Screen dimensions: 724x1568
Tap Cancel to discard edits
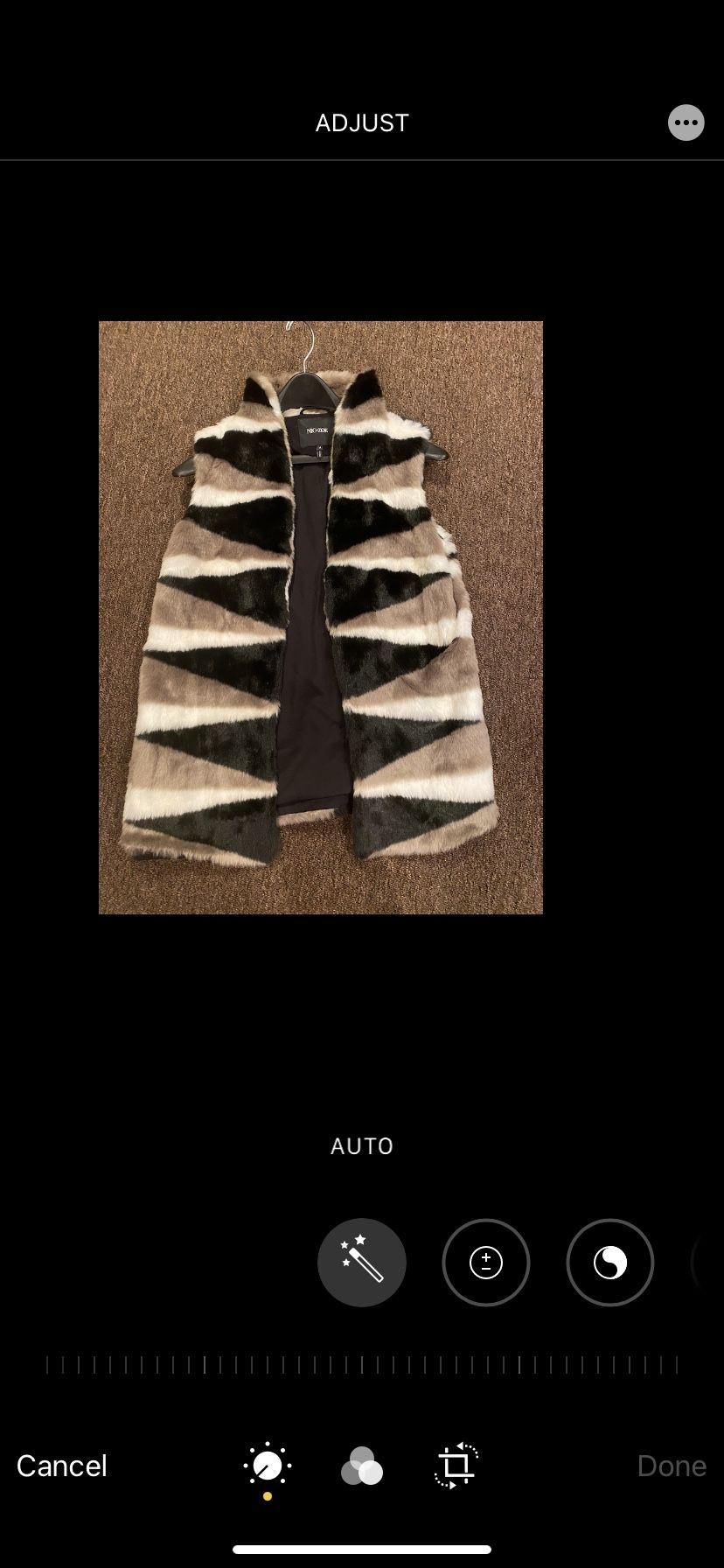(60, 1466)
